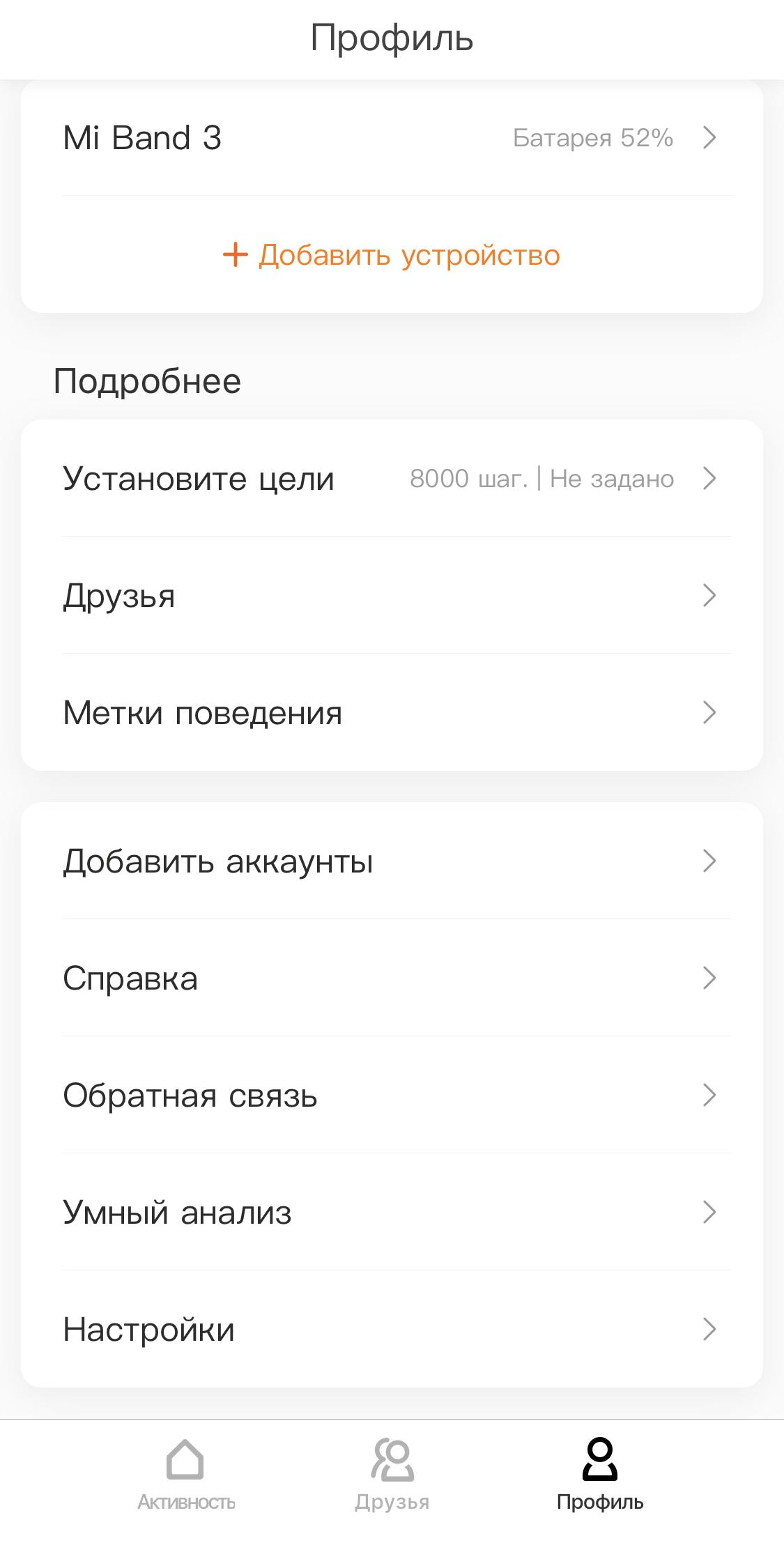
Task: Open Метки поведения
Action: pyautogui.click(x=392, y=712)
